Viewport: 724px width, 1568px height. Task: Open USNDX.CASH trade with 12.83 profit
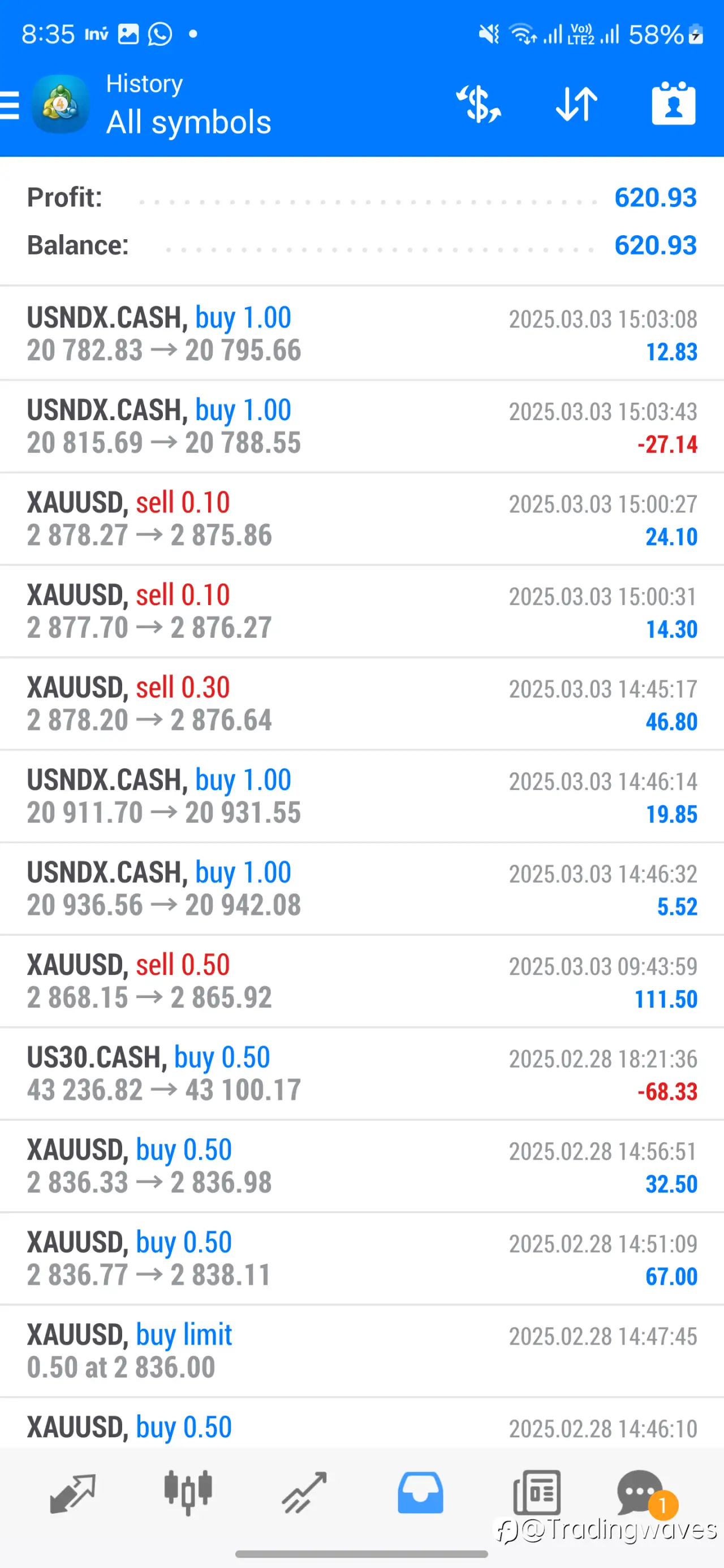361,334
